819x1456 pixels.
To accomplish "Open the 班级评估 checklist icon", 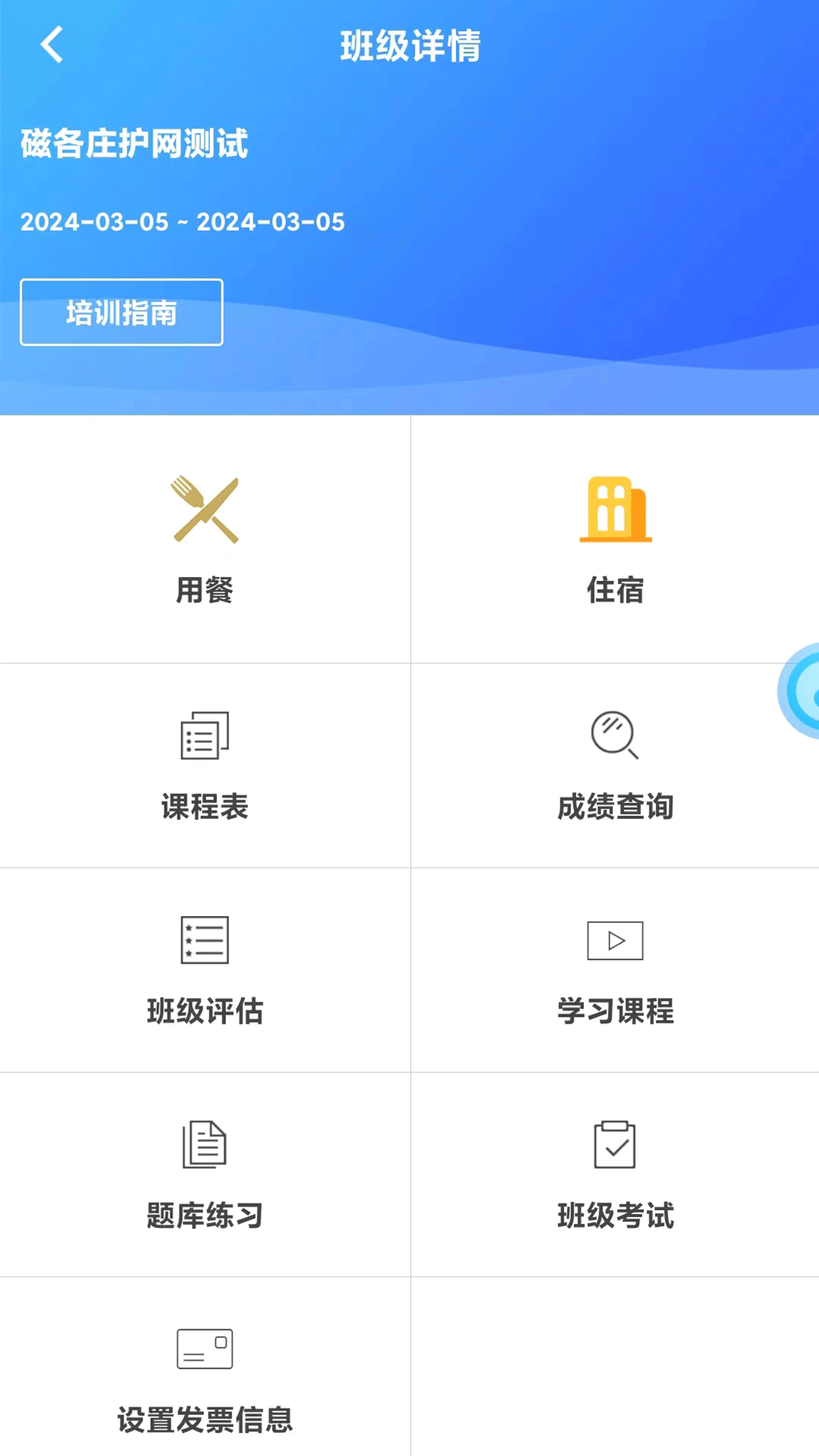I will point(203,940).
